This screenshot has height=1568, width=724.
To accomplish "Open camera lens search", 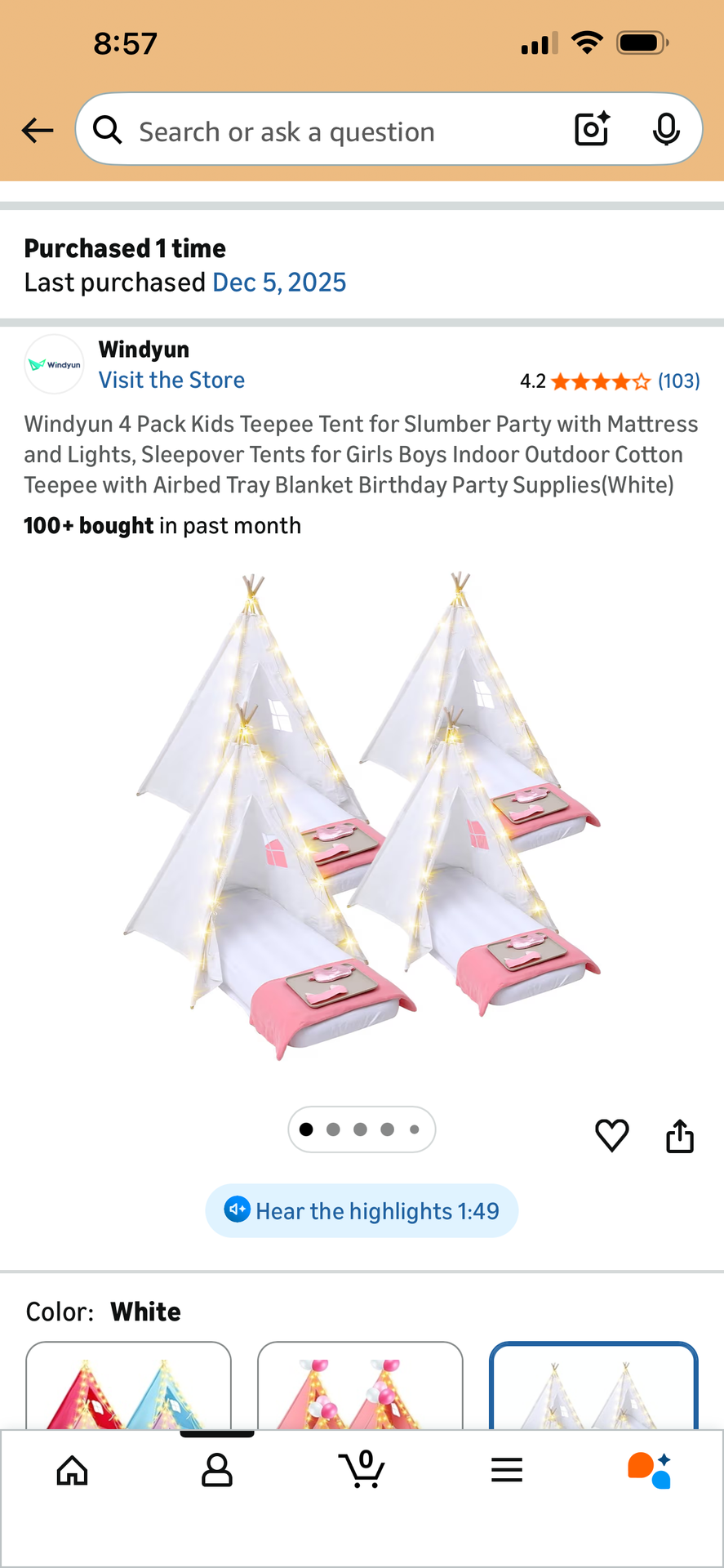I will point(592,129).
